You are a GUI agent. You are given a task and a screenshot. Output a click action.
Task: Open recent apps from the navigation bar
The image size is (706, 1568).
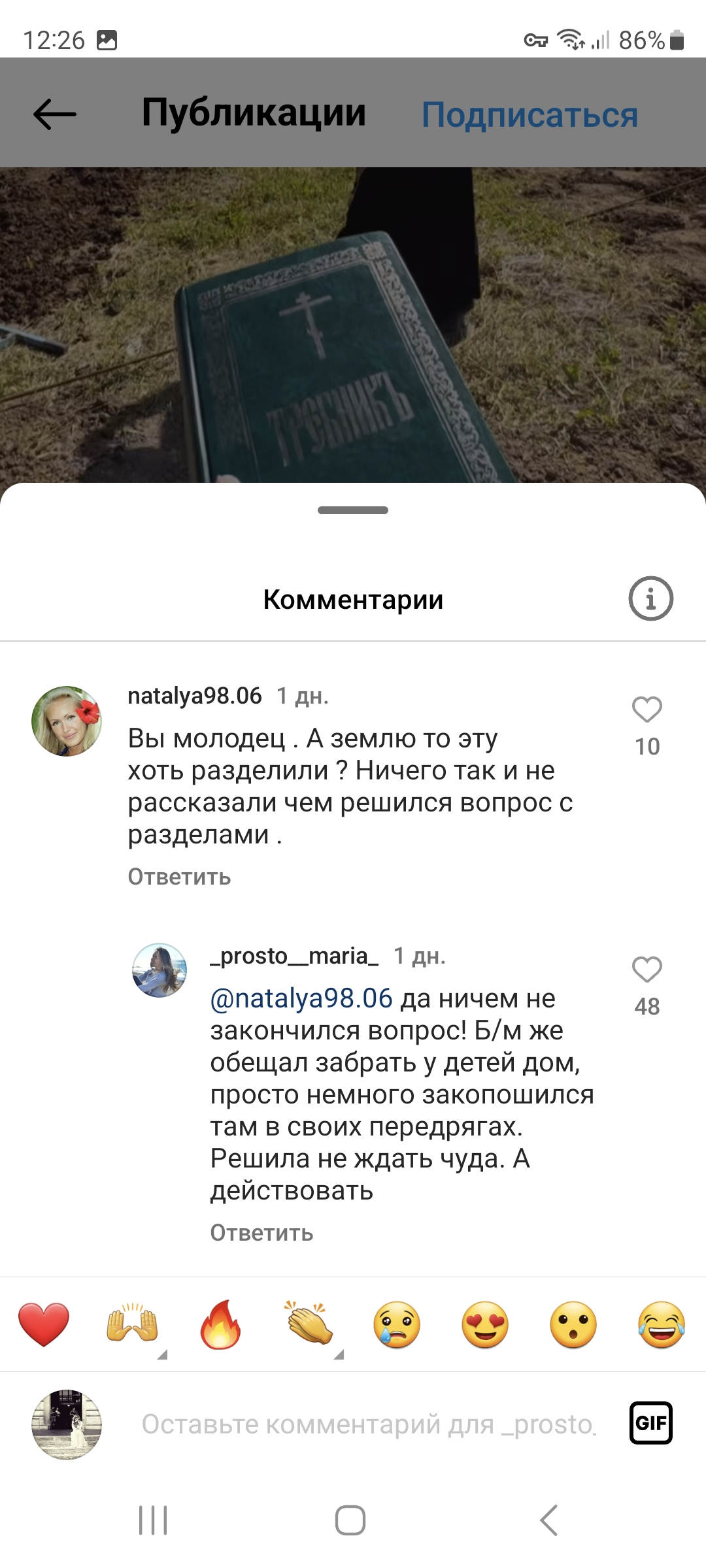[x=154, y=1520]
